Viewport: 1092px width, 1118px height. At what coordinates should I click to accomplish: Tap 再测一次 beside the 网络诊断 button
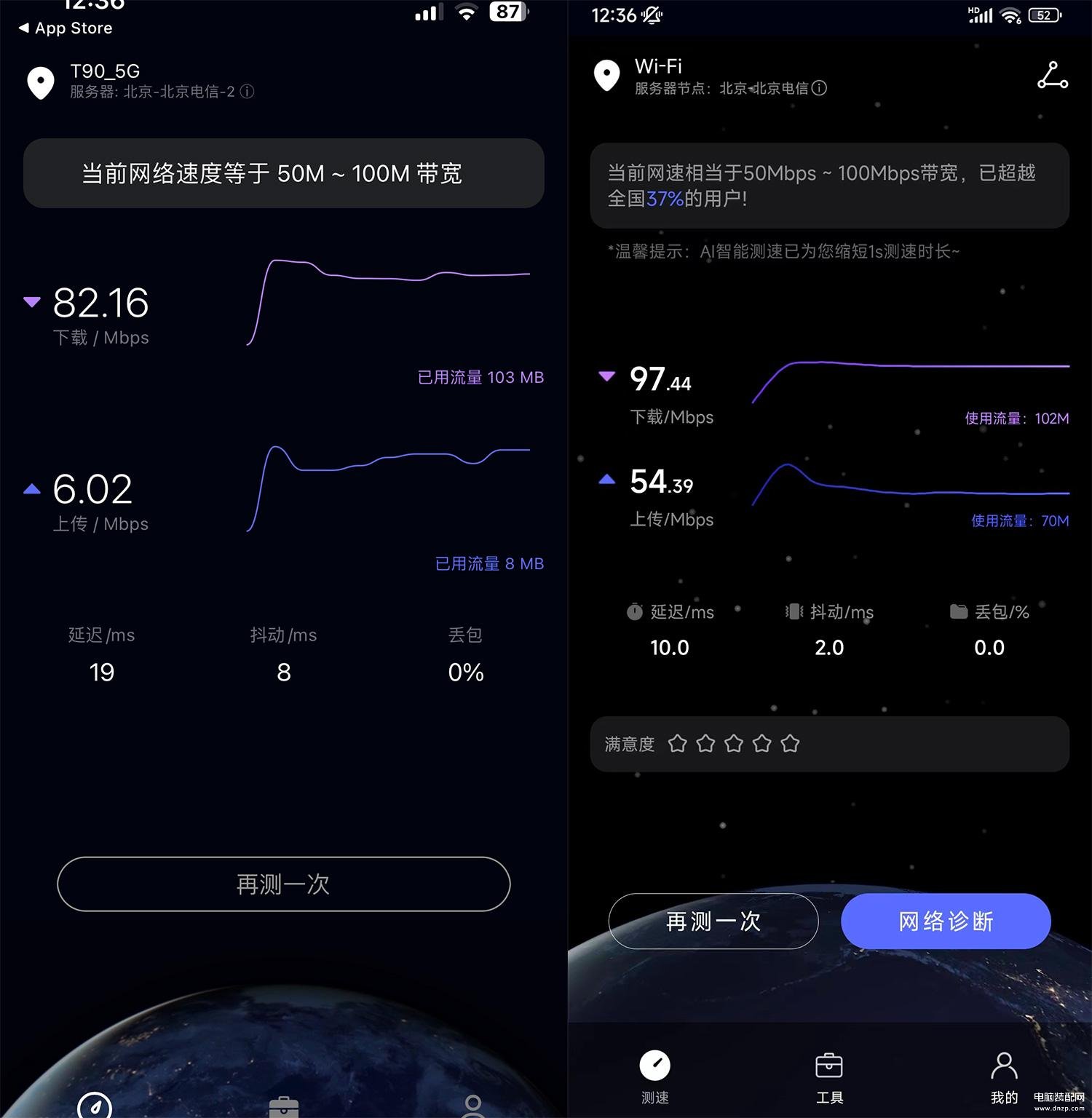[x=713, y=921]
